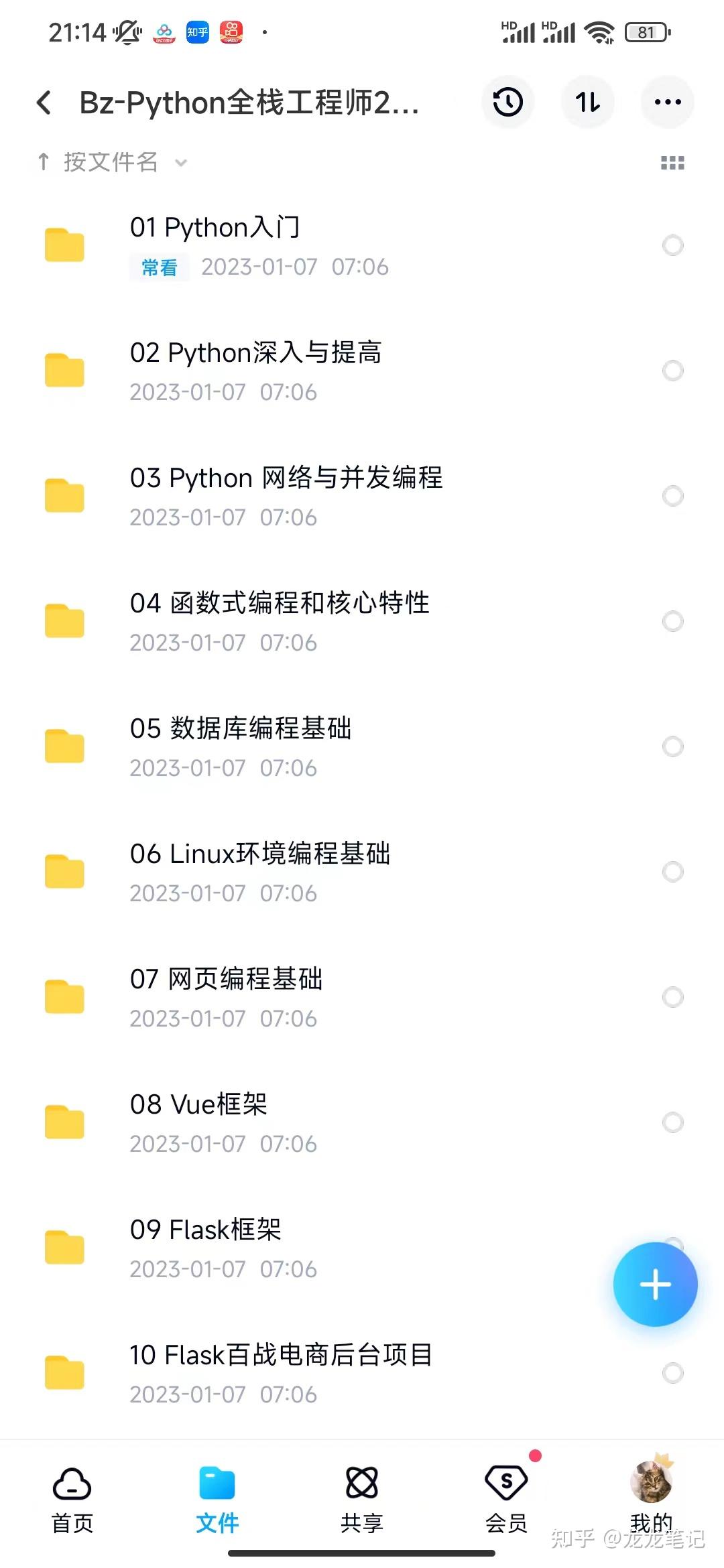
Task: Select the 03 Python 网络与并发编程 checkbox
Action: [672, 496]
